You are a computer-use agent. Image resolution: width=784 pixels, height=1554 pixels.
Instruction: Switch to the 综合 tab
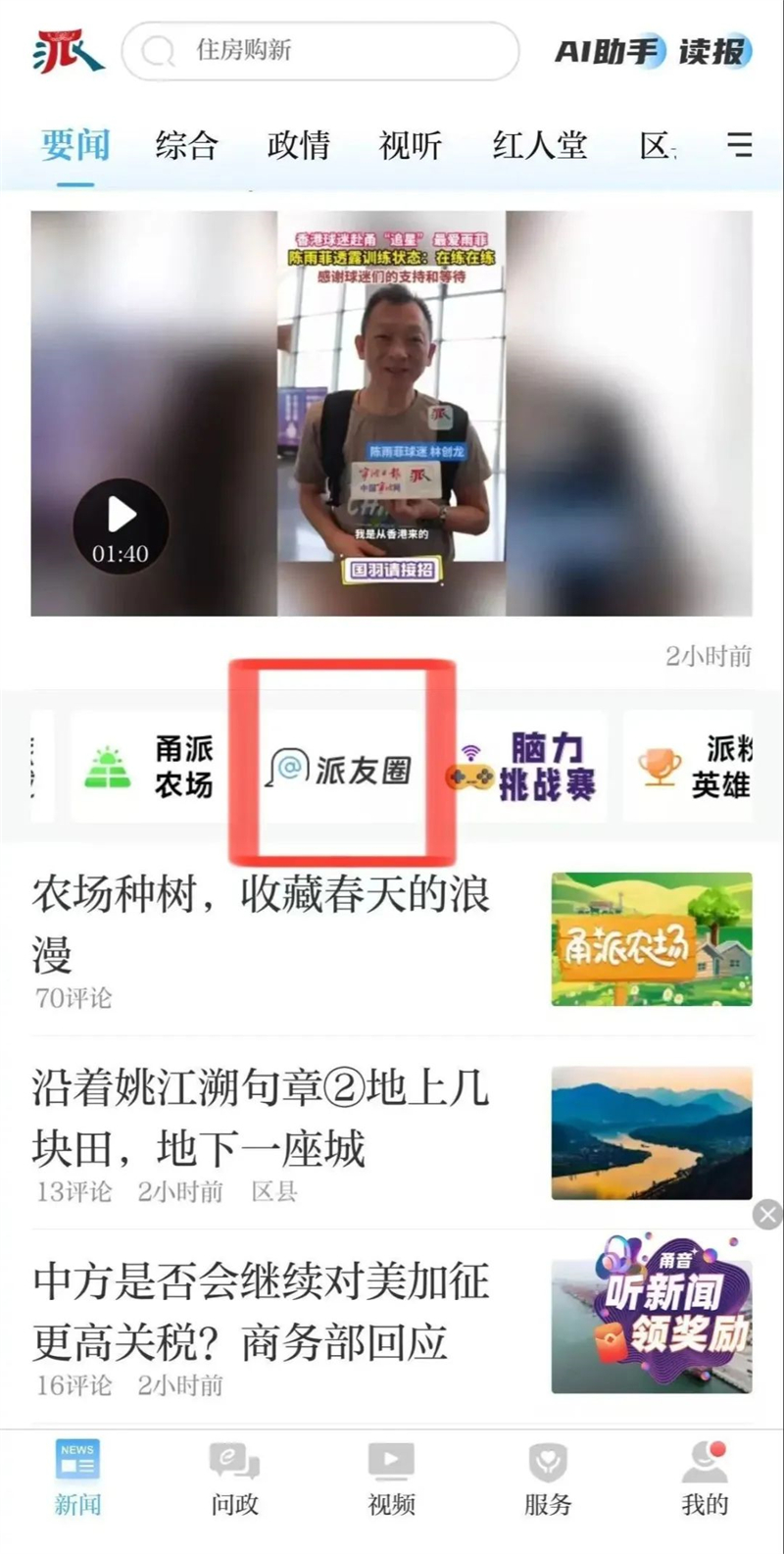pyautogui.click(x=186, y=146)
